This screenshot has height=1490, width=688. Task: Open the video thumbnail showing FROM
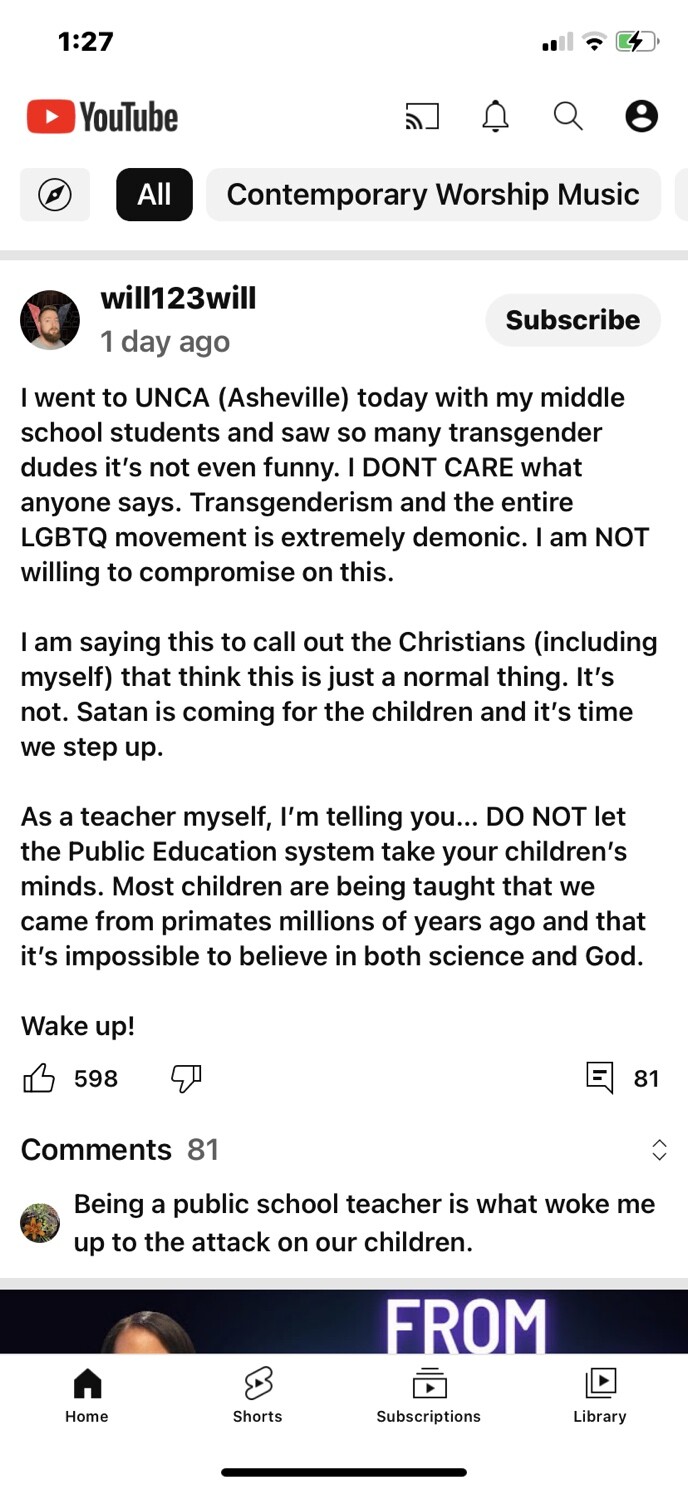[344, 1322]
